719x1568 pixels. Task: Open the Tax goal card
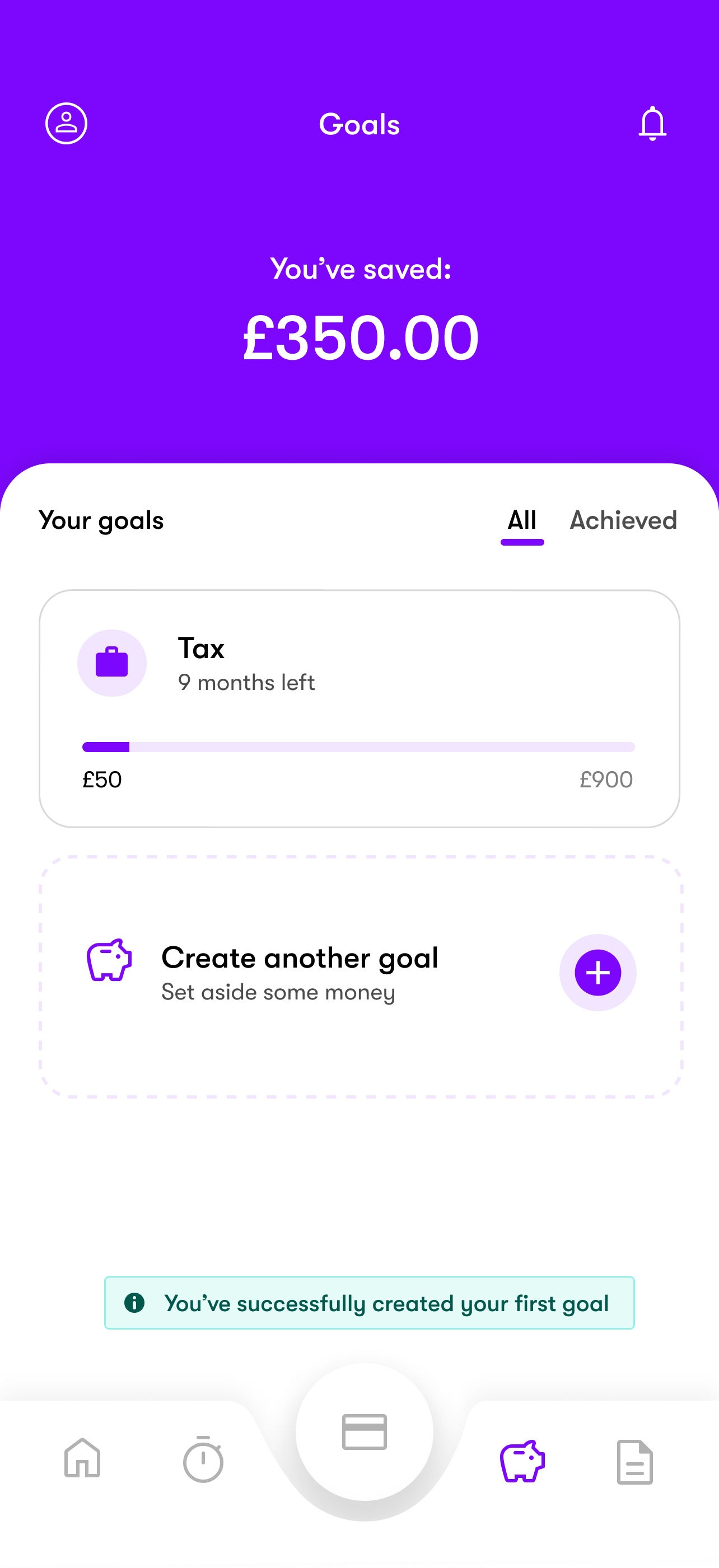point(359,708)
